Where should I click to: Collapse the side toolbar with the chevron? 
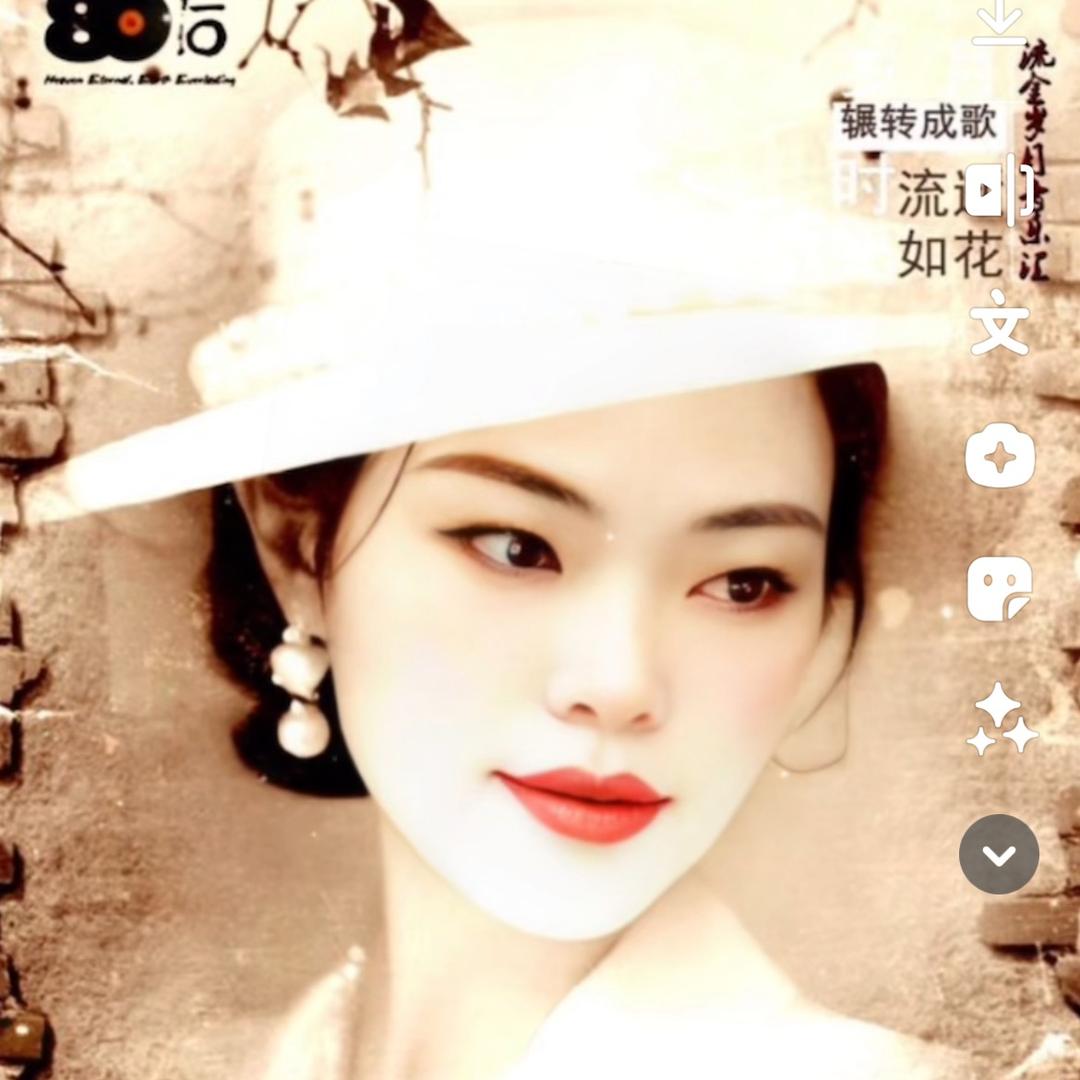(x=999, y=854)
